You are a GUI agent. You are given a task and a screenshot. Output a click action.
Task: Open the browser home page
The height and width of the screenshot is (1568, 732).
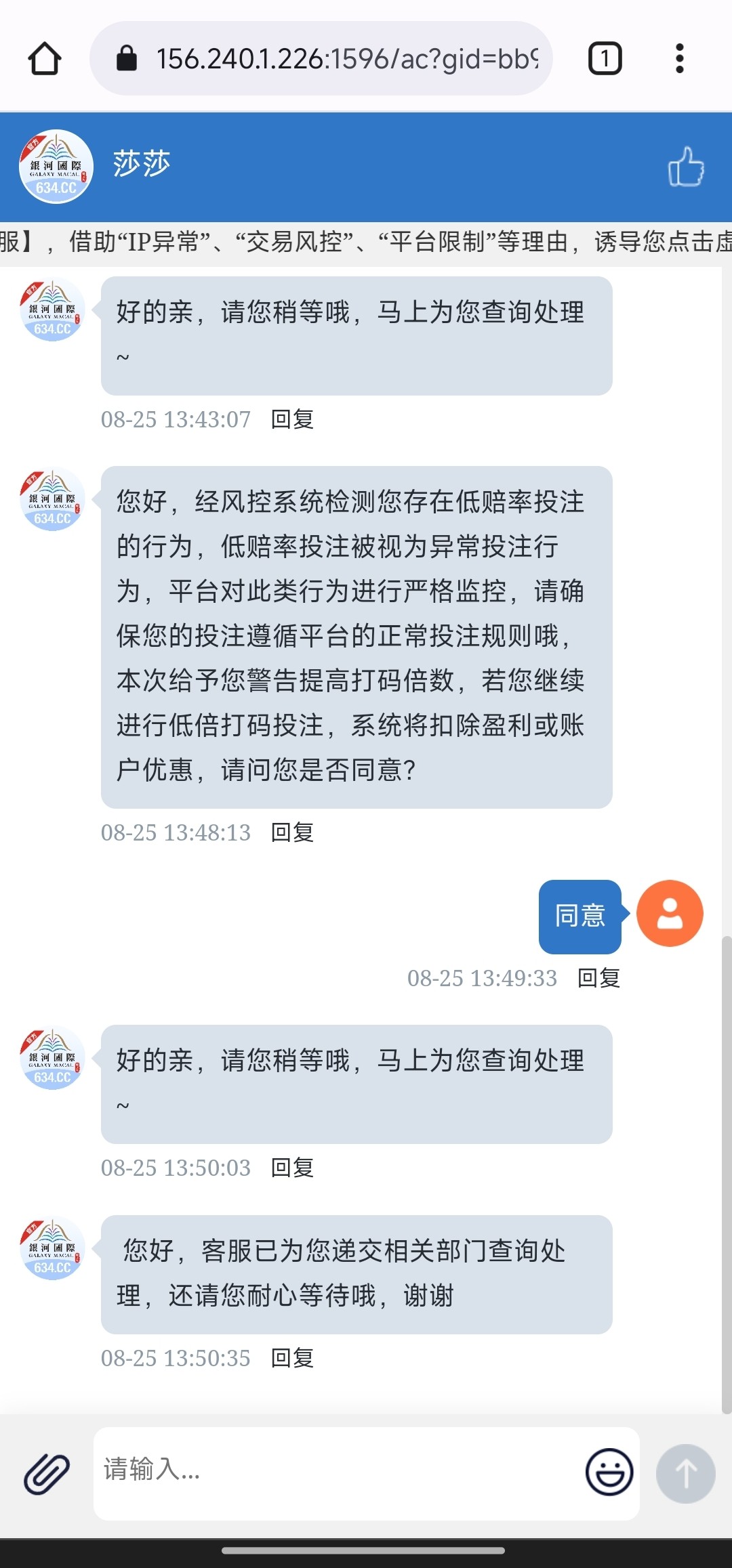coord(45,58)
